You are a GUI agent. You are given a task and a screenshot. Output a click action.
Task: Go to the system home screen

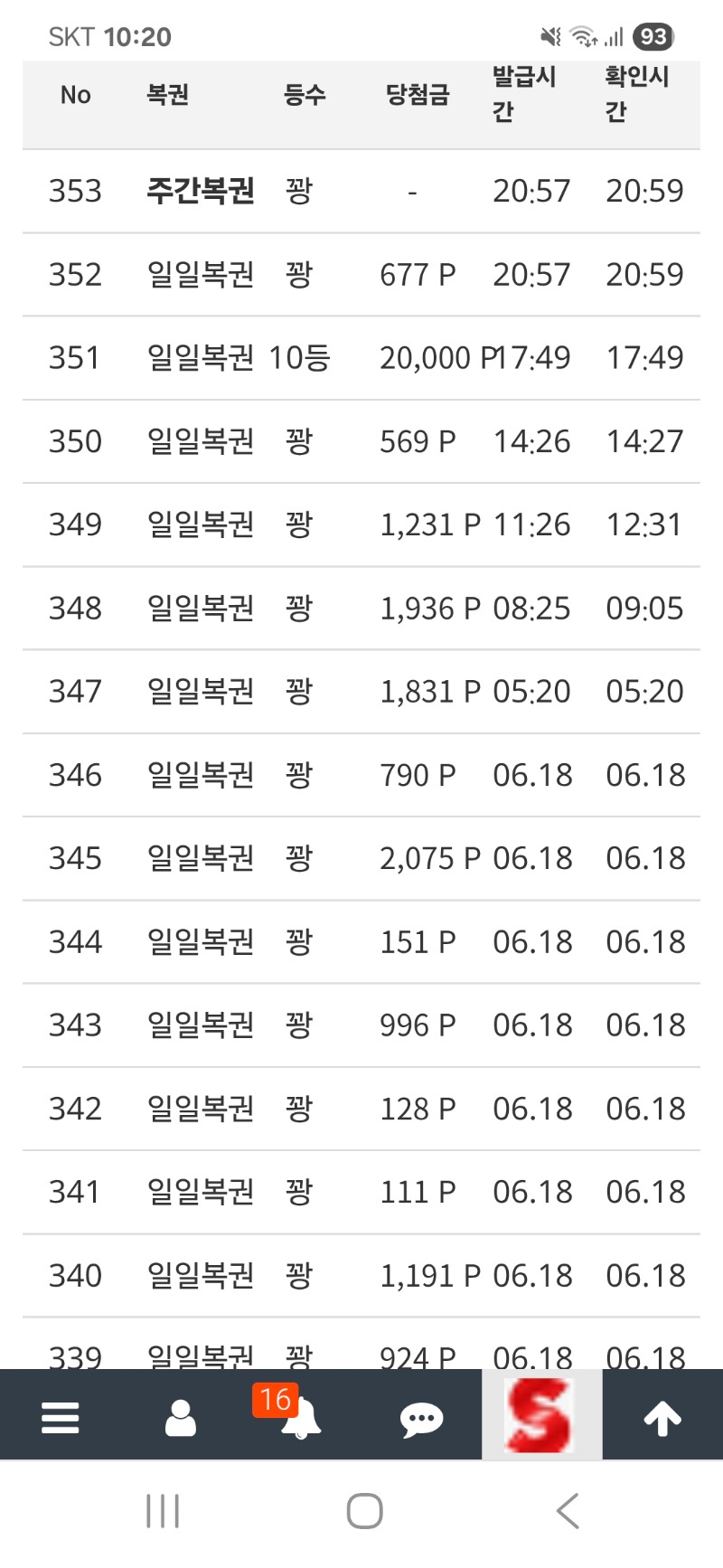pyautogui.click(x=364, y=1511)
